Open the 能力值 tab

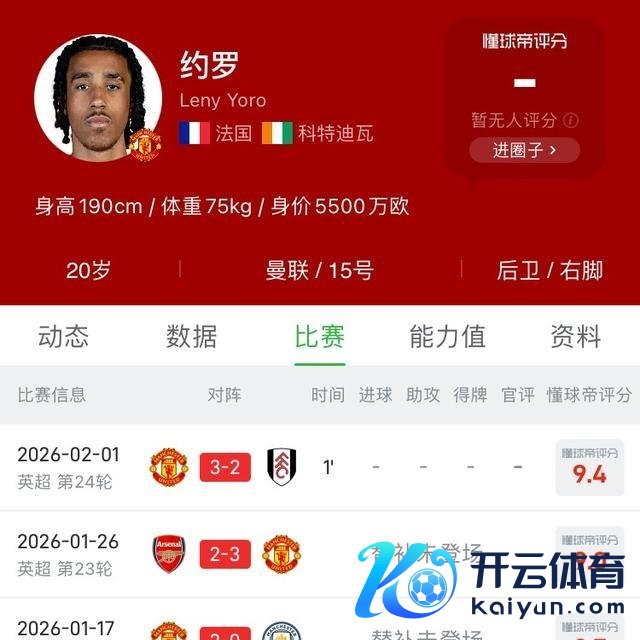click(447, 336)
